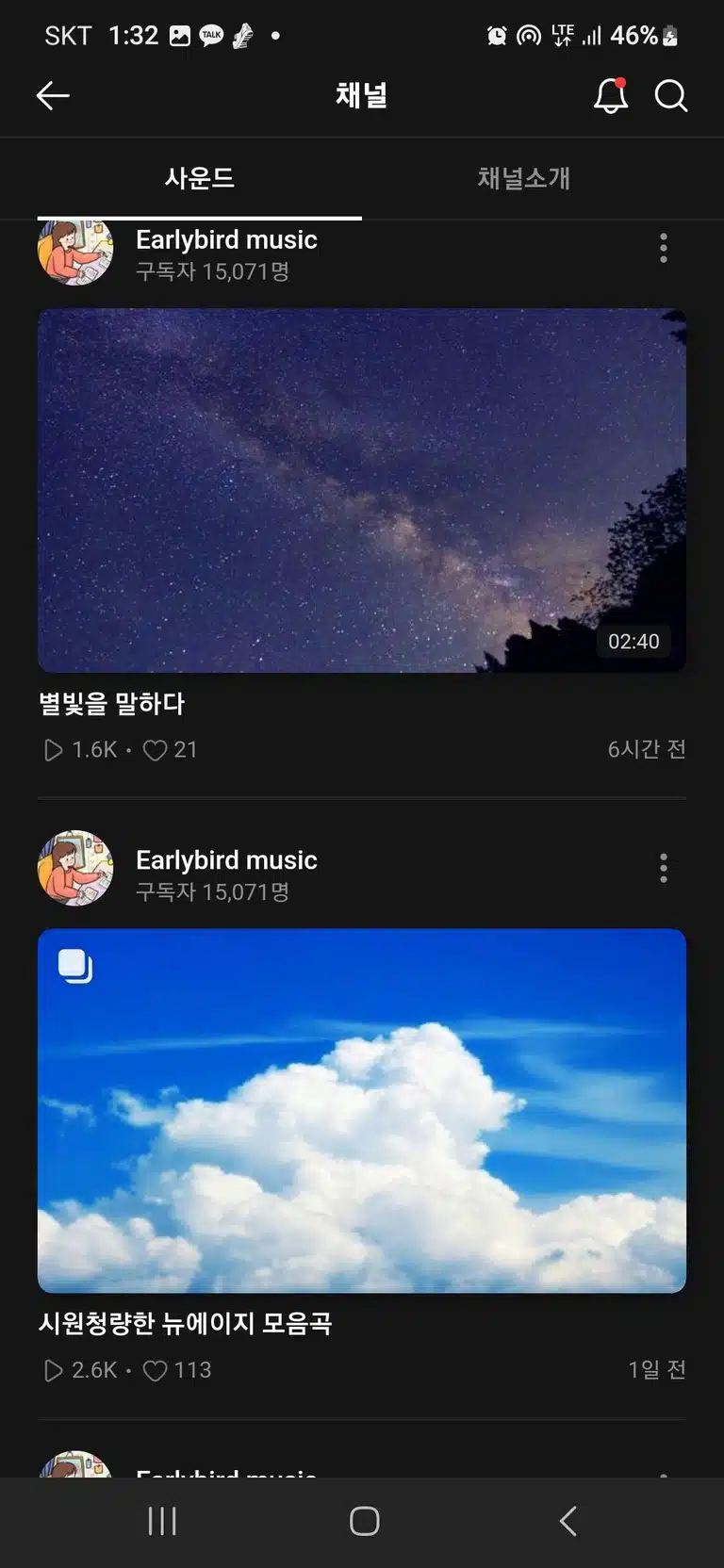The width and height of the screenshot is (724, 1568).
Task: Switch to the 채널소개 tab
Action: 523,178
